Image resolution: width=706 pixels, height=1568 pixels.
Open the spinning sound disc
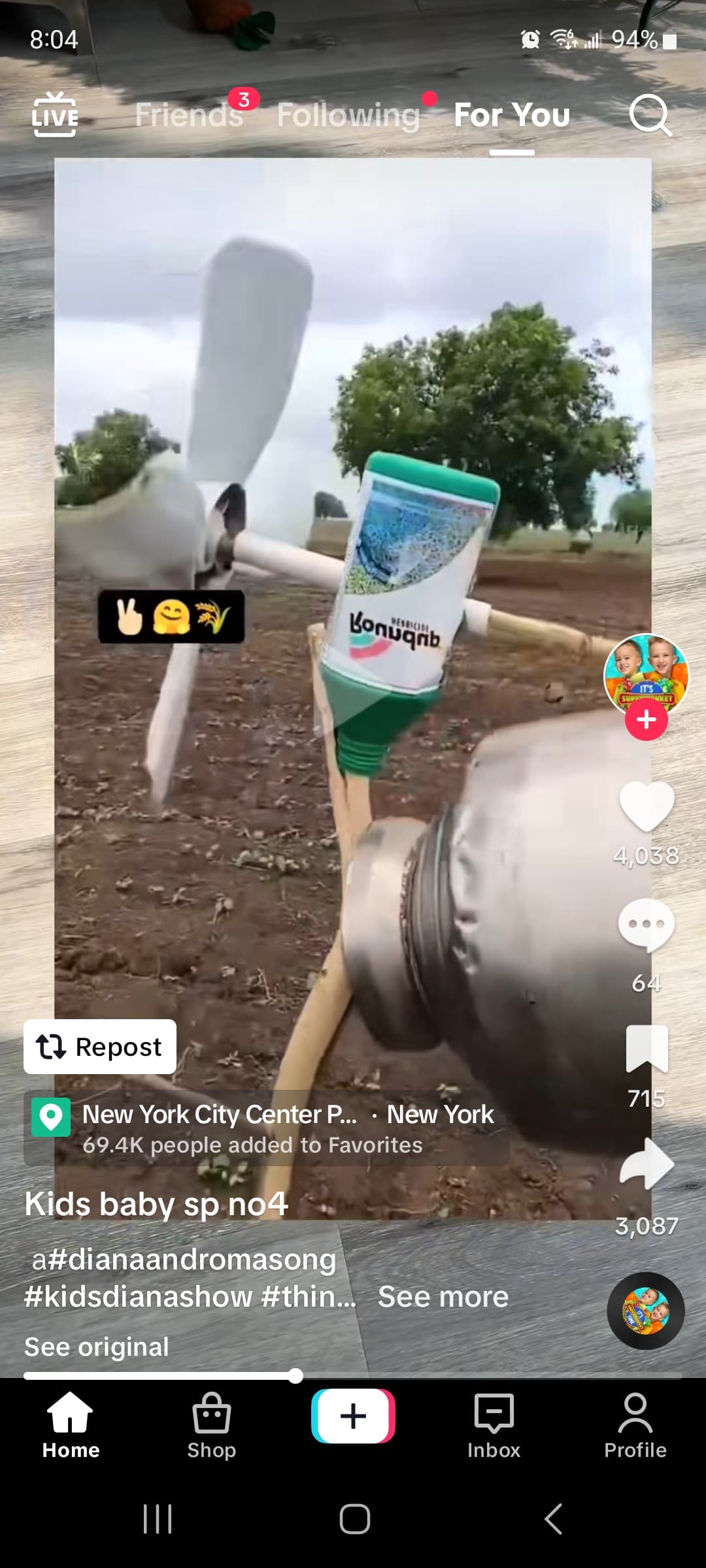646,1311
